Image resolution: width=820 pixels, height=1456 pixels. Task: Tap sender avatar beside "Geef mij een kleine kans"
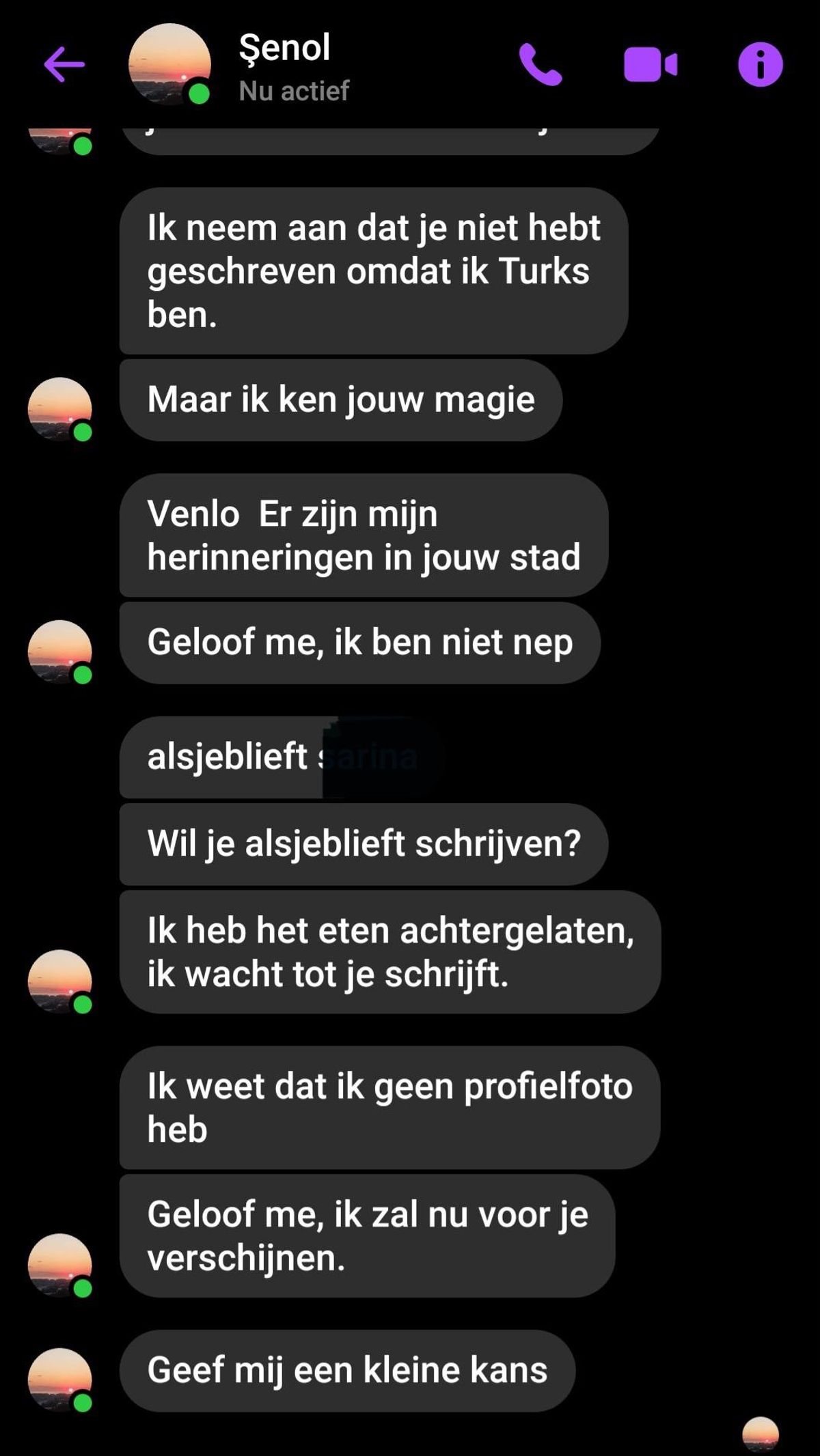coord(59,1379)
